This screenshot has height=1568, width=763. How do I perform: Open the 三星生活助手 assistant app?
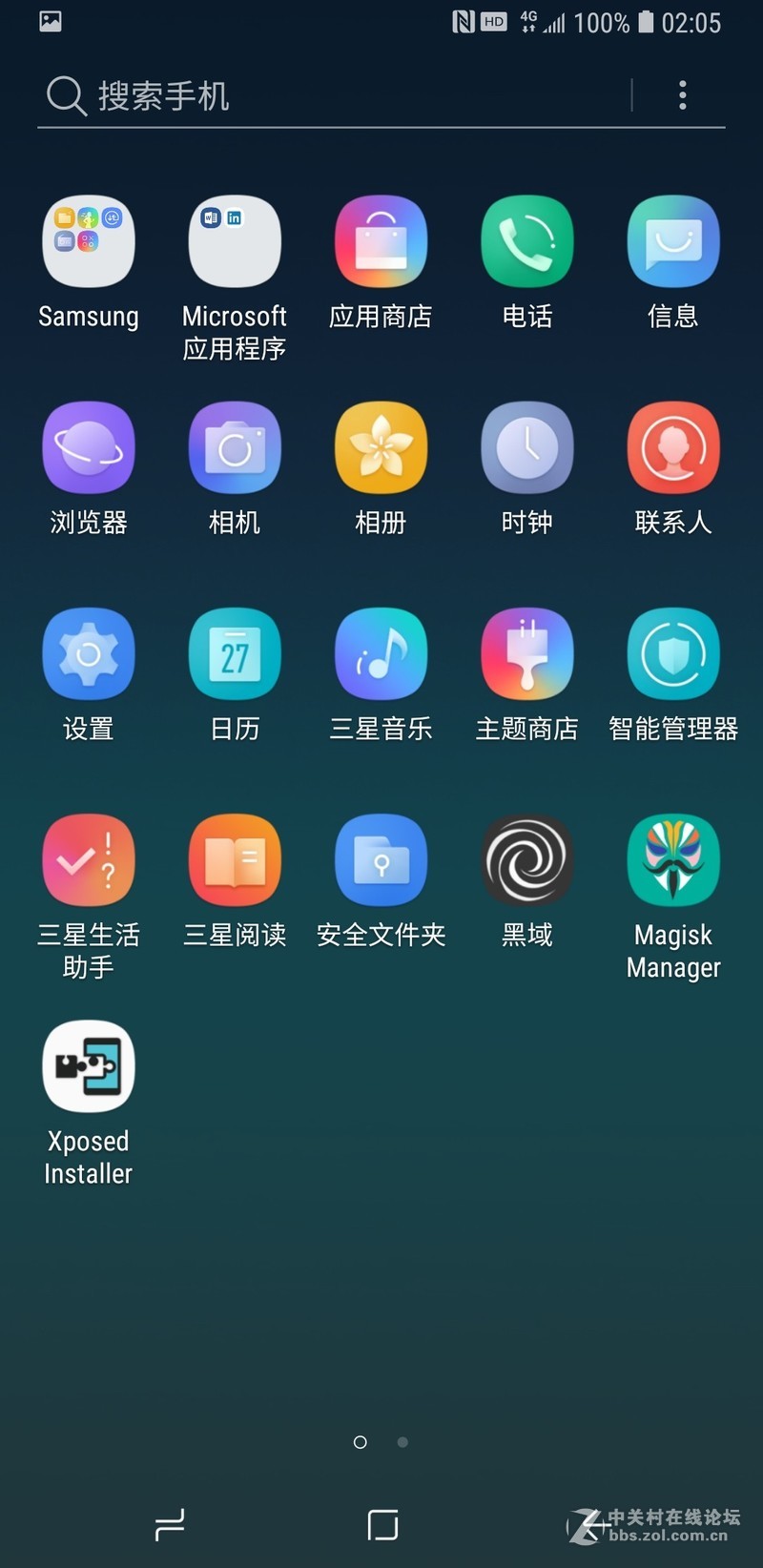89,858
